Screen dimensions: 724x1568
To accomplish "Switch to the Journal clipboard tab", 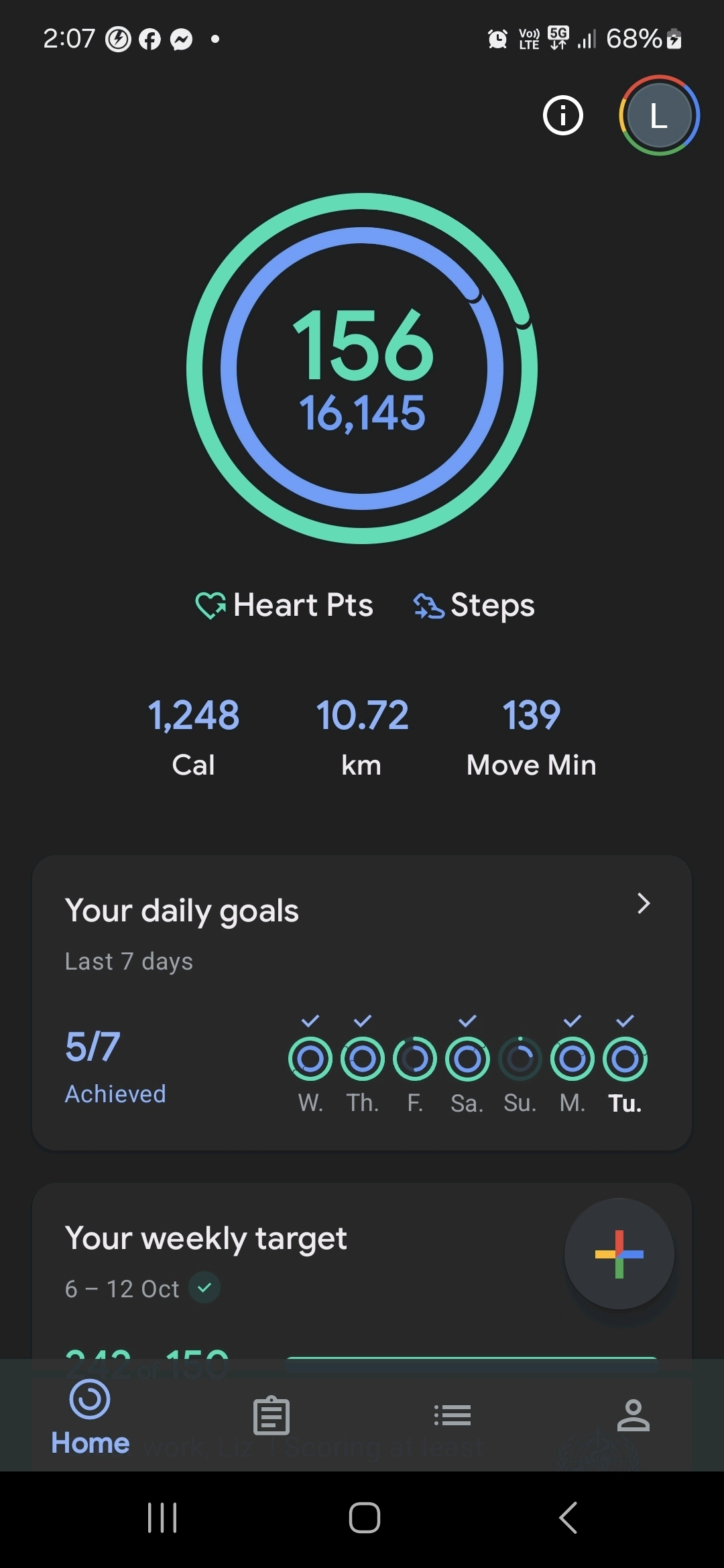I will 271,1416.
